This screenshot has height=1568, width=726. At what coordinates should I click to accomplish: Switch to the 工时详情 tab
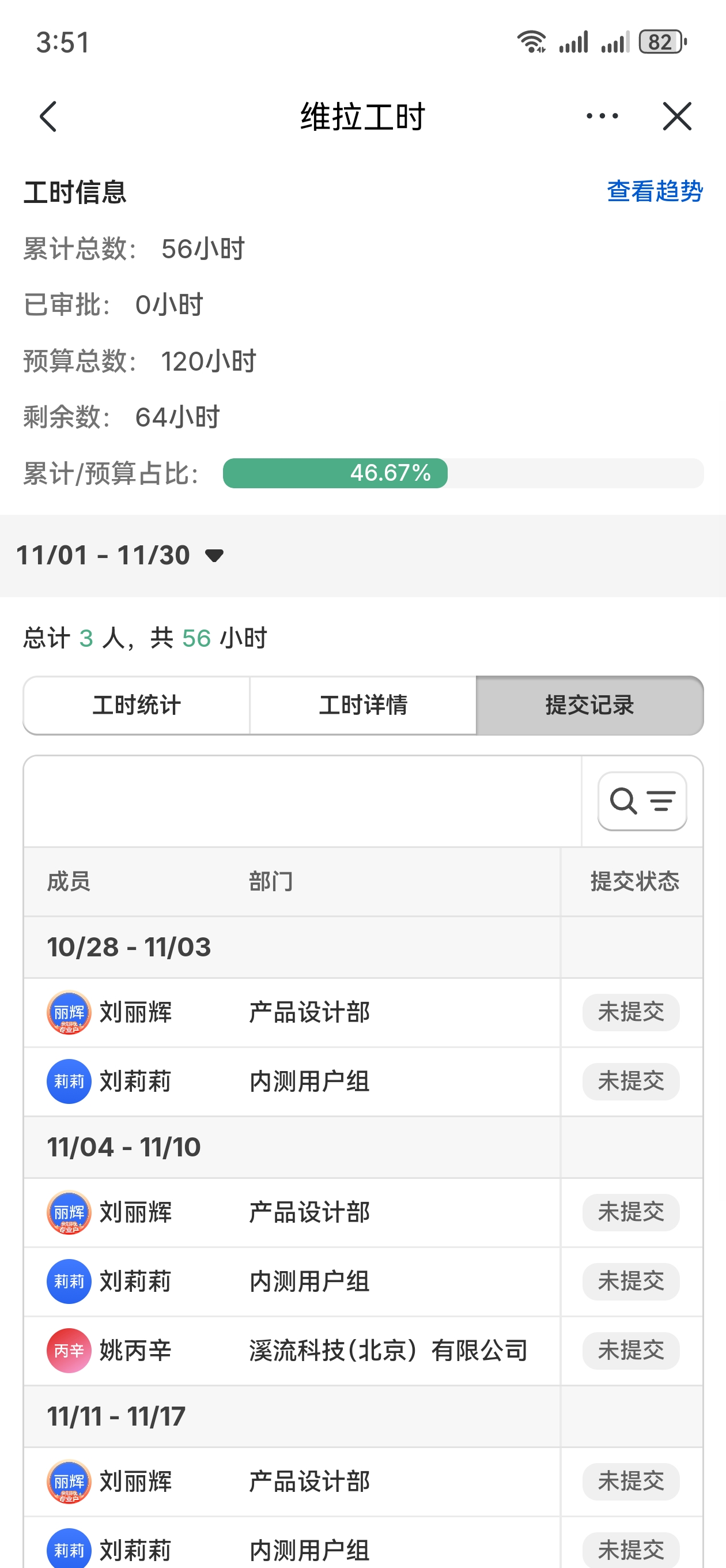point(364,705)
